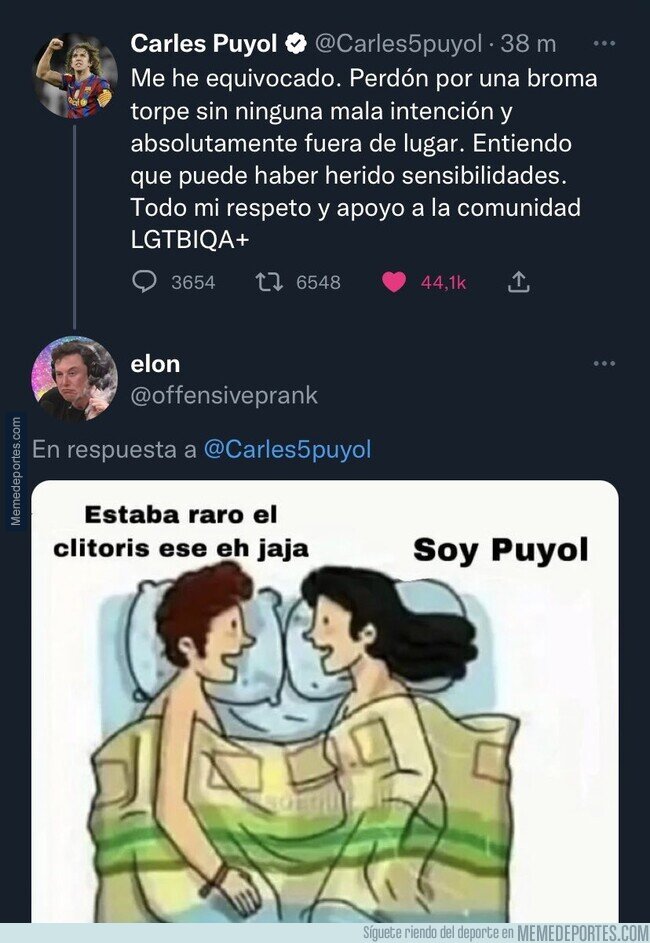The image size is (650, 943).
Task: Open the attached cartoon image in elon's reply
Action: click(x=325, y=701)
